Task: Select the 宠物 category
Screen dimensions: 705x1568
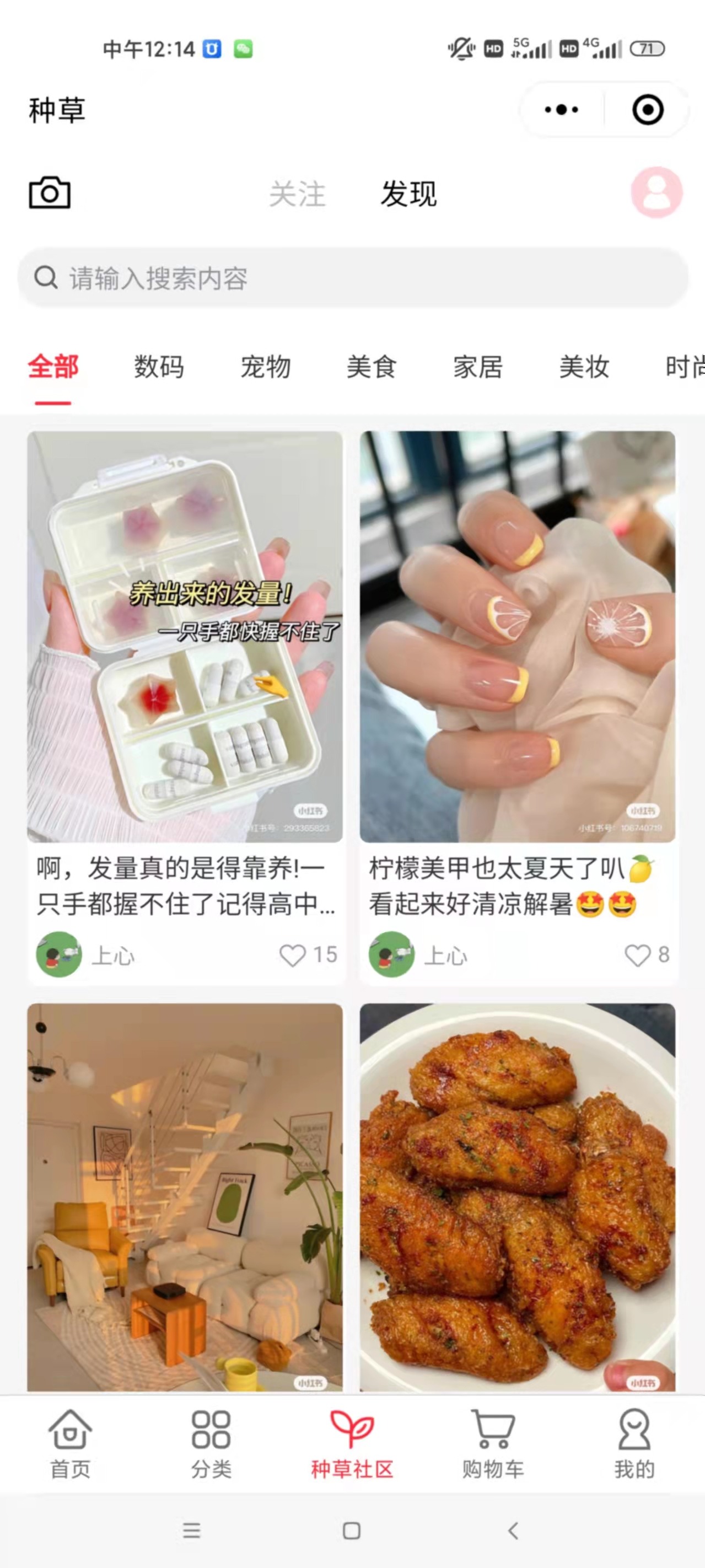Action: point(266,367)
